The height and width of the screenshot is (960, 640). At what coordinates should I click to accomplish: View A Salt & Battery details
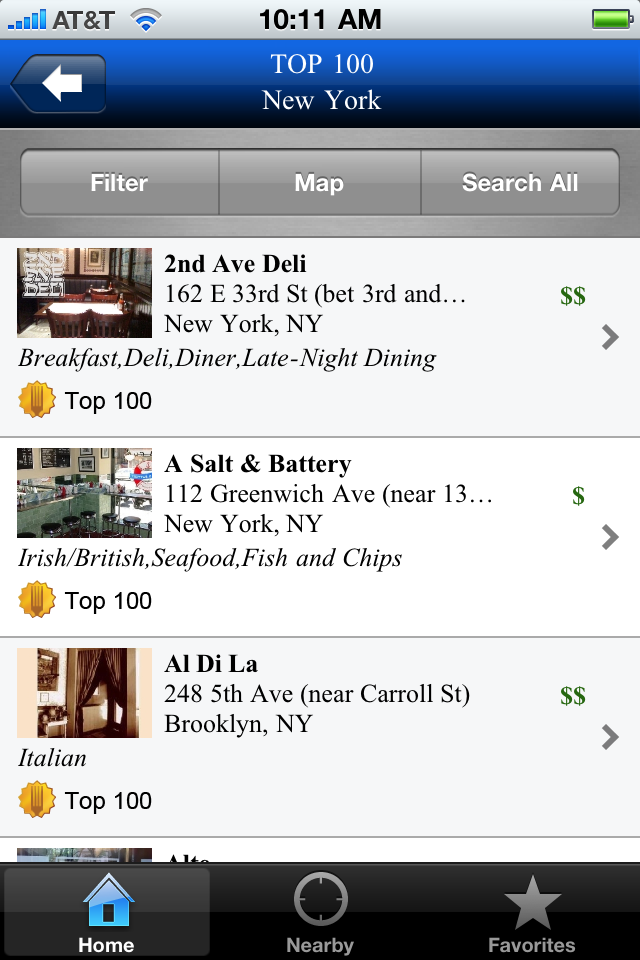coord(320,537)
